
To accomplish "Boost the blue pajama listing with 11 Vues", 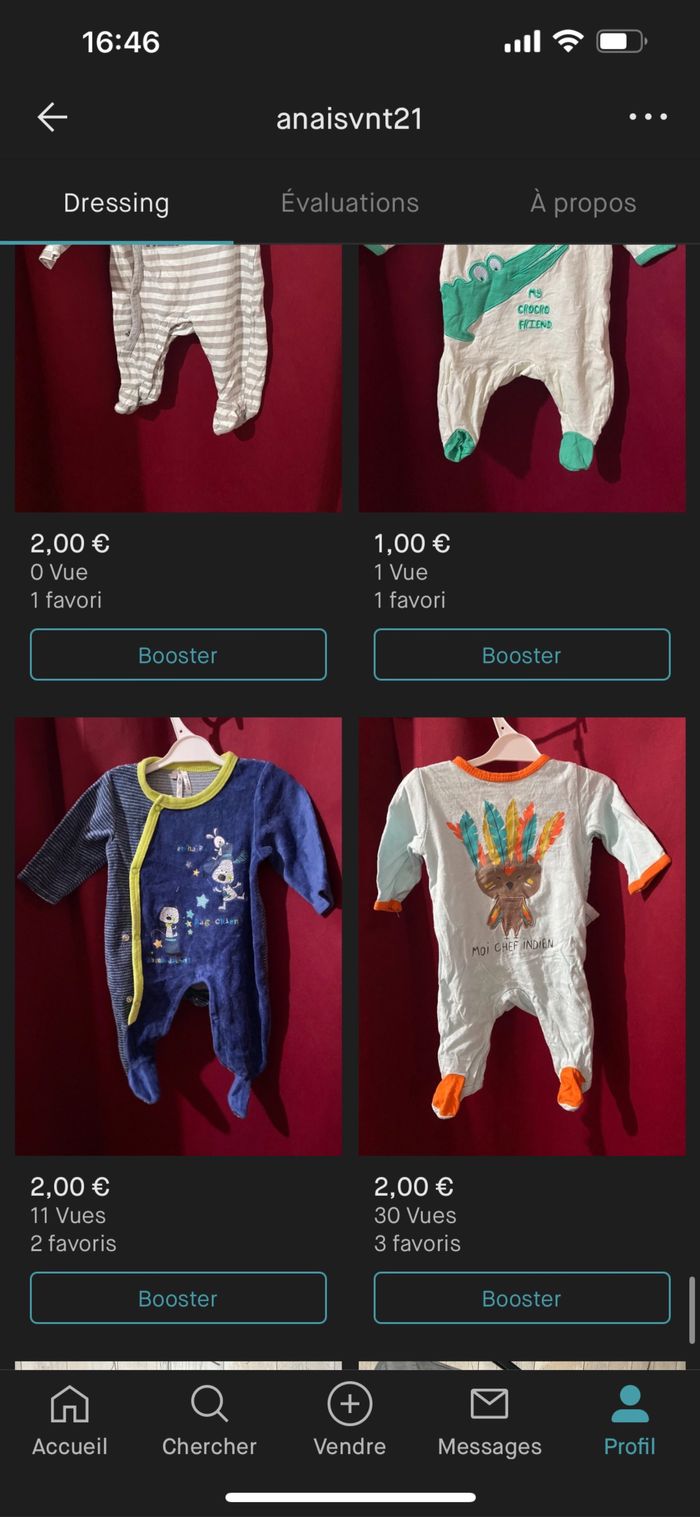I will pos(178,1298).
